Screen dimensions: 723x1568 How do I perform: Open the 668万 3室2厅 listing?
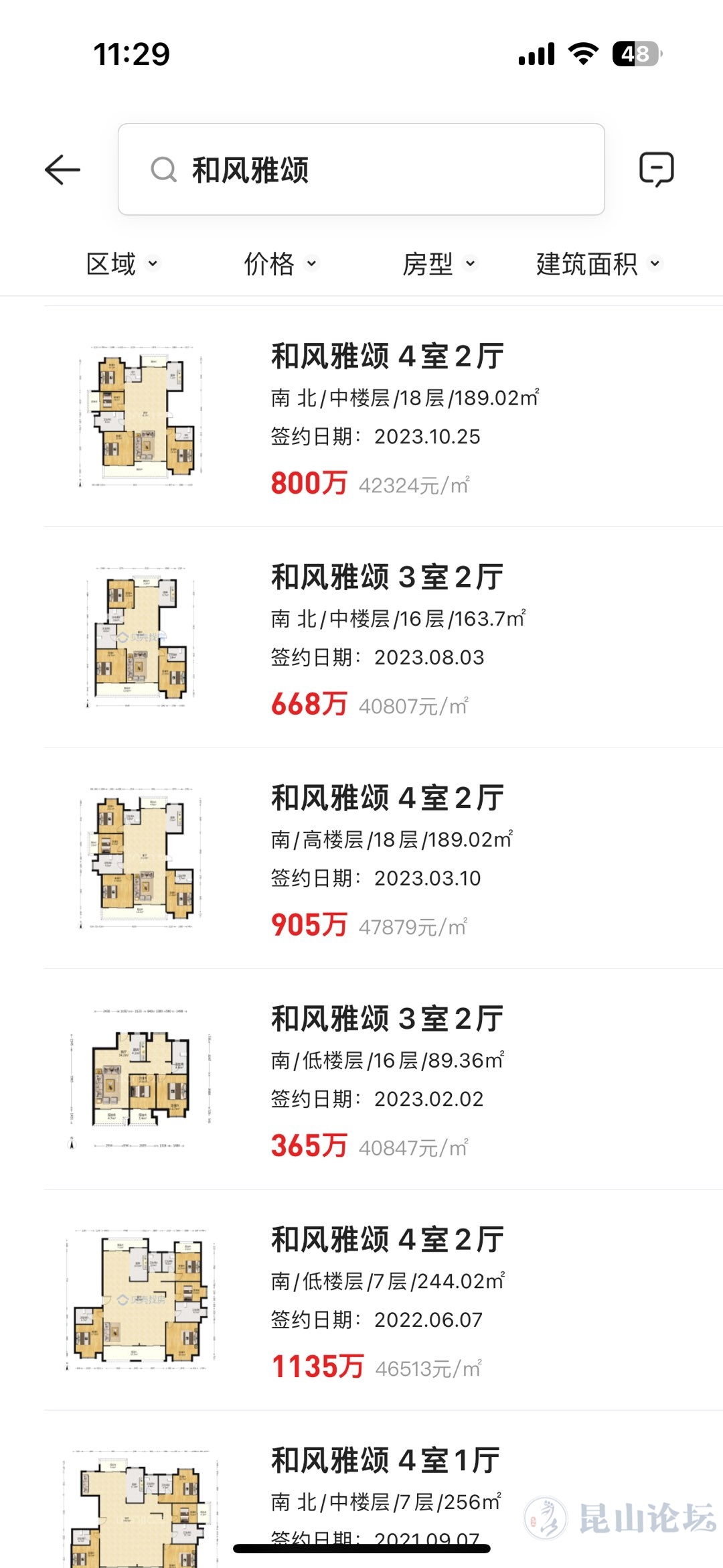[x=384, y=638]
